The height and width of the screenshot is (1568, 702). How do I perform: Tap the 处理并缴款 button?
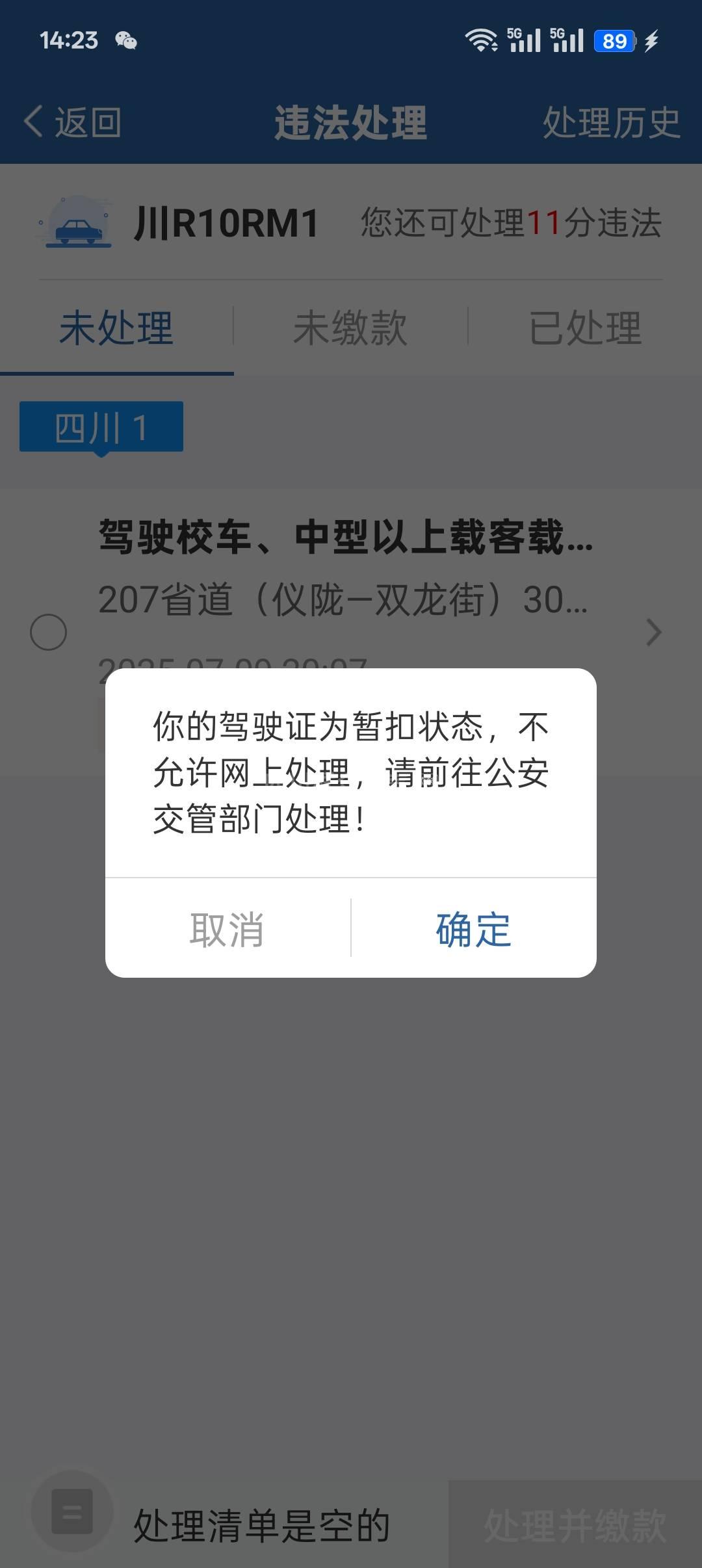click(575, 1525)
